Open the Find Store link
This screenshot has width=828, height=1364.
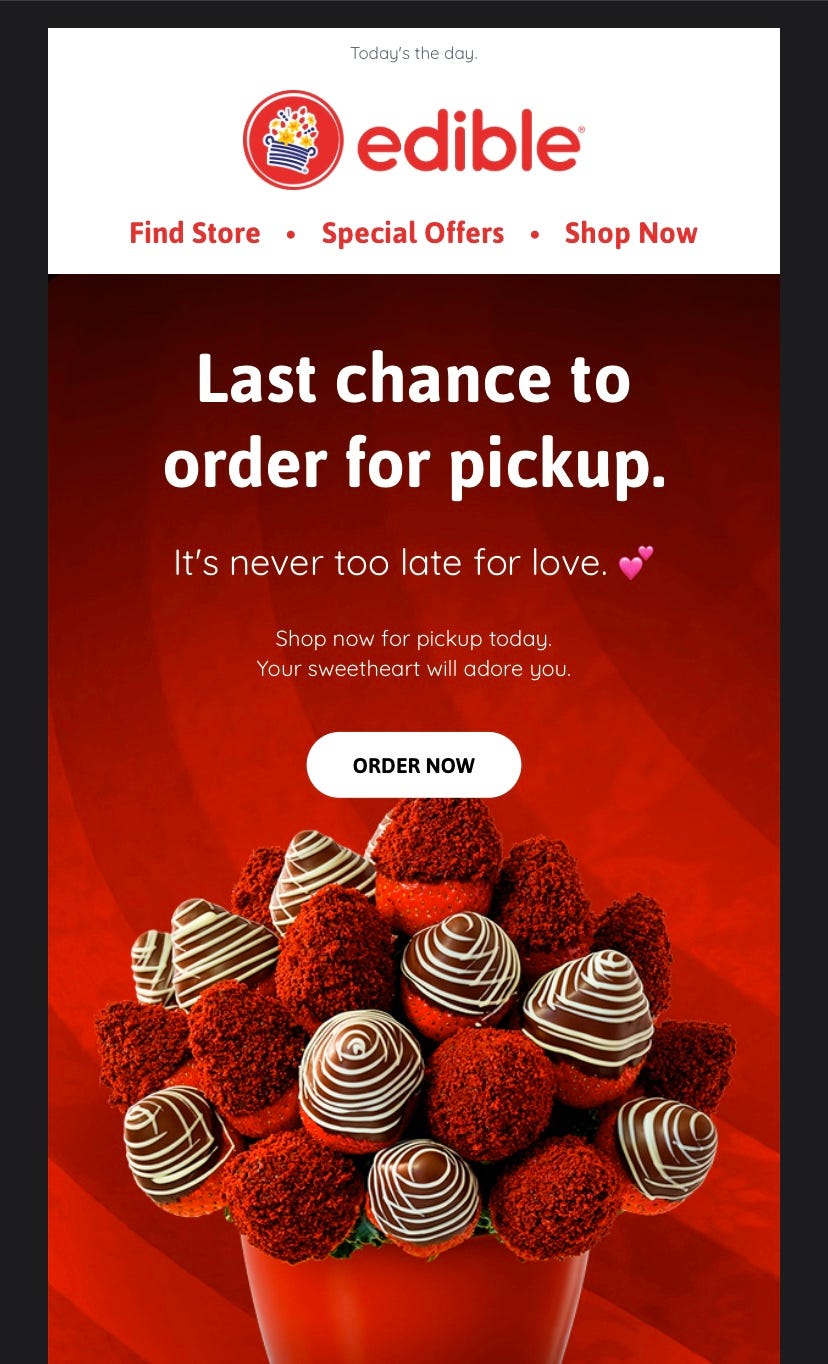point(194,233)
